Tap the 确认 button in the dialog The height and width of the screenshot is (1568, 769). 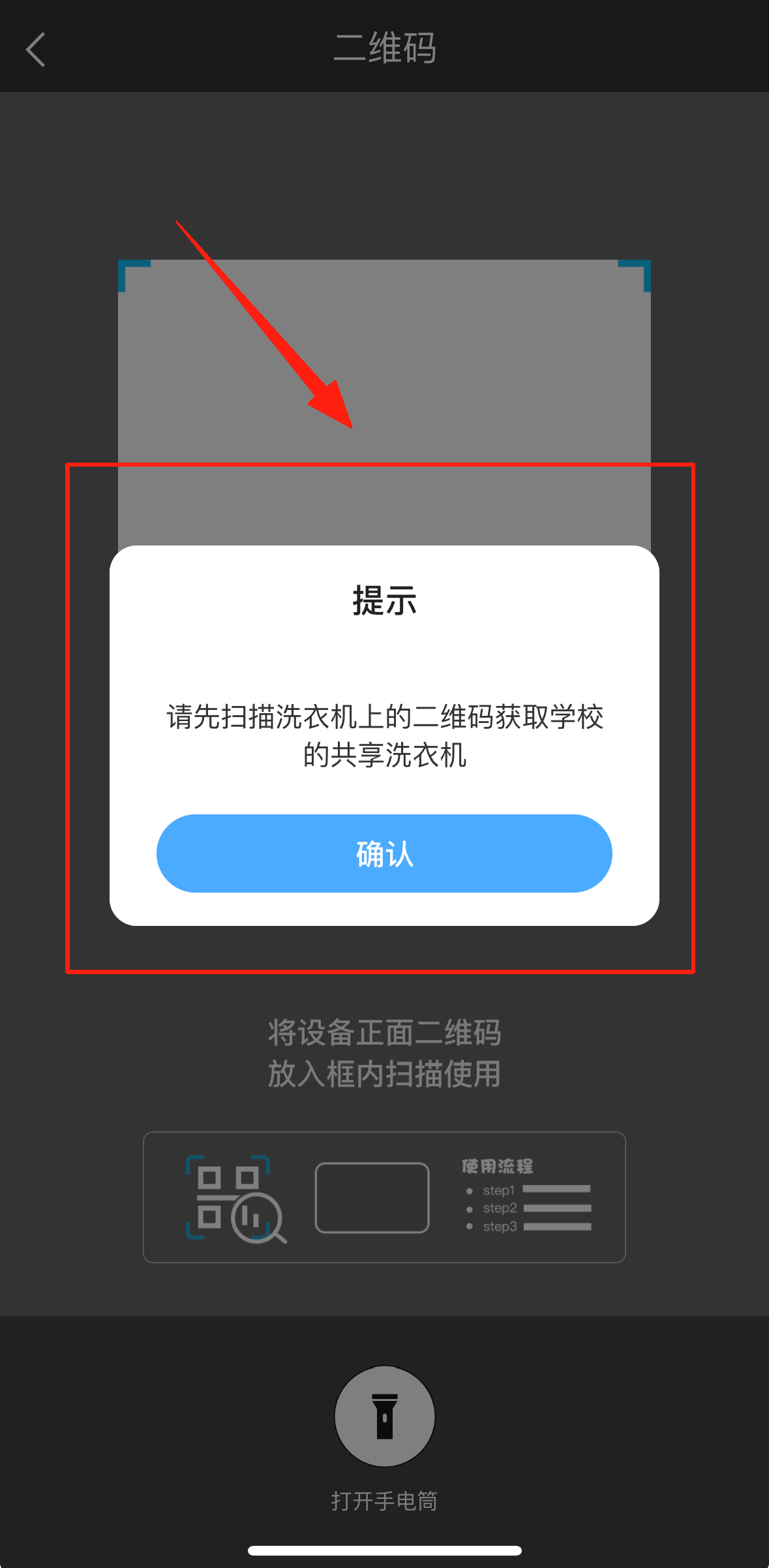384,853
